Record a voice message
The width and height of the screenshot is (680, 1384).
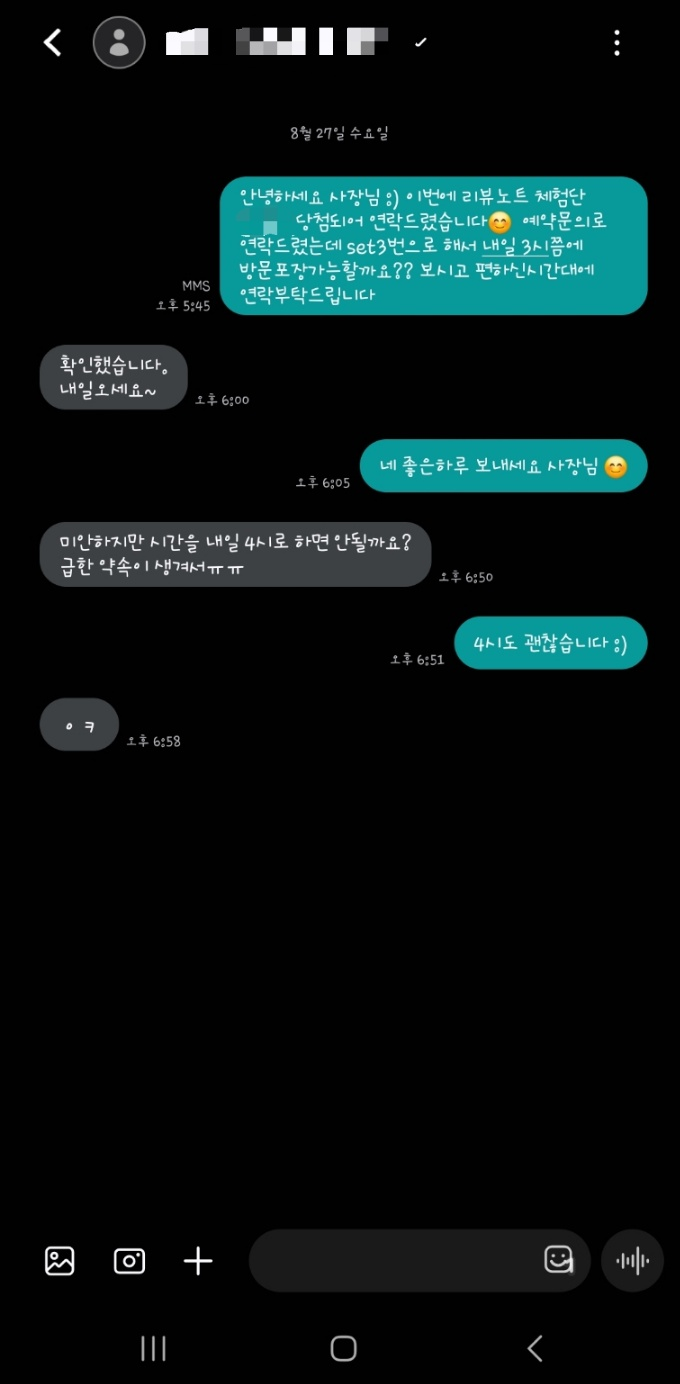[633, 1261]
